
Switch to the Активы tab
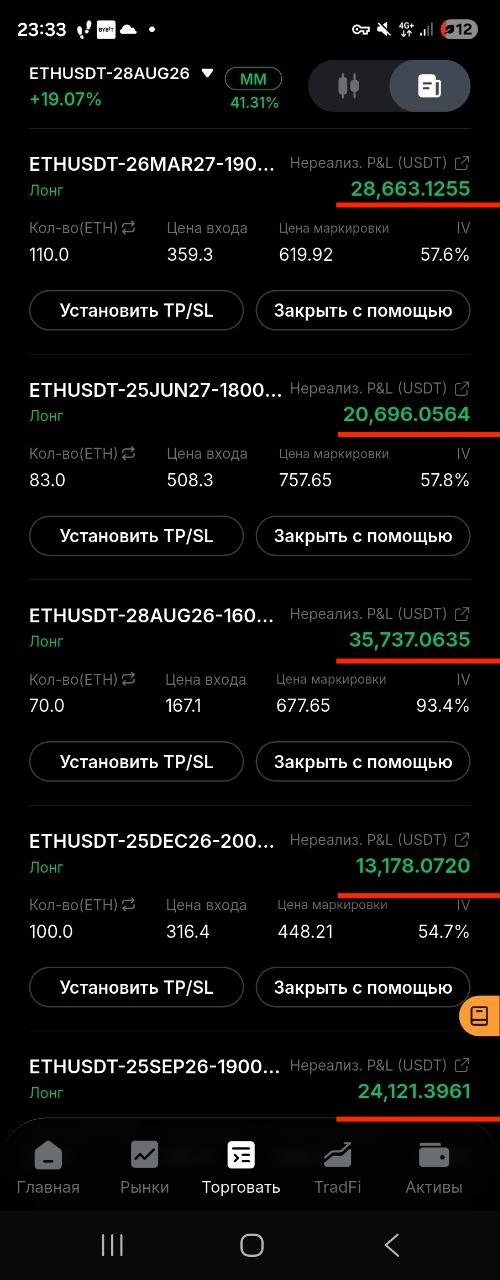point(434,1168)
